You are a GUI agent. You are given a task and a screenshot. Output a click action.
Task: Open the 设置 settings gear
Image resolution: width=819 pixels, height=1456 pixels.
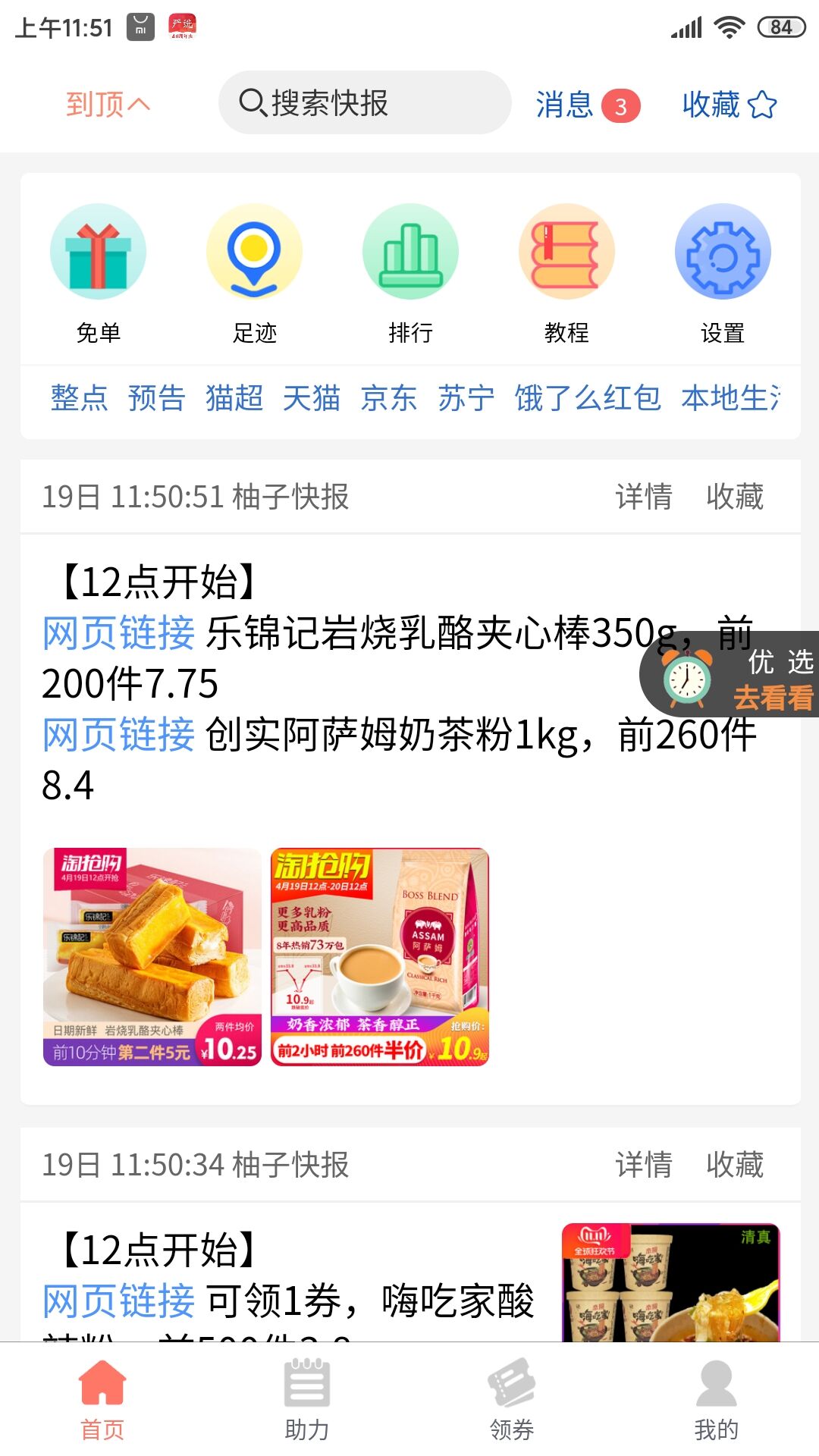coord(722,254)
